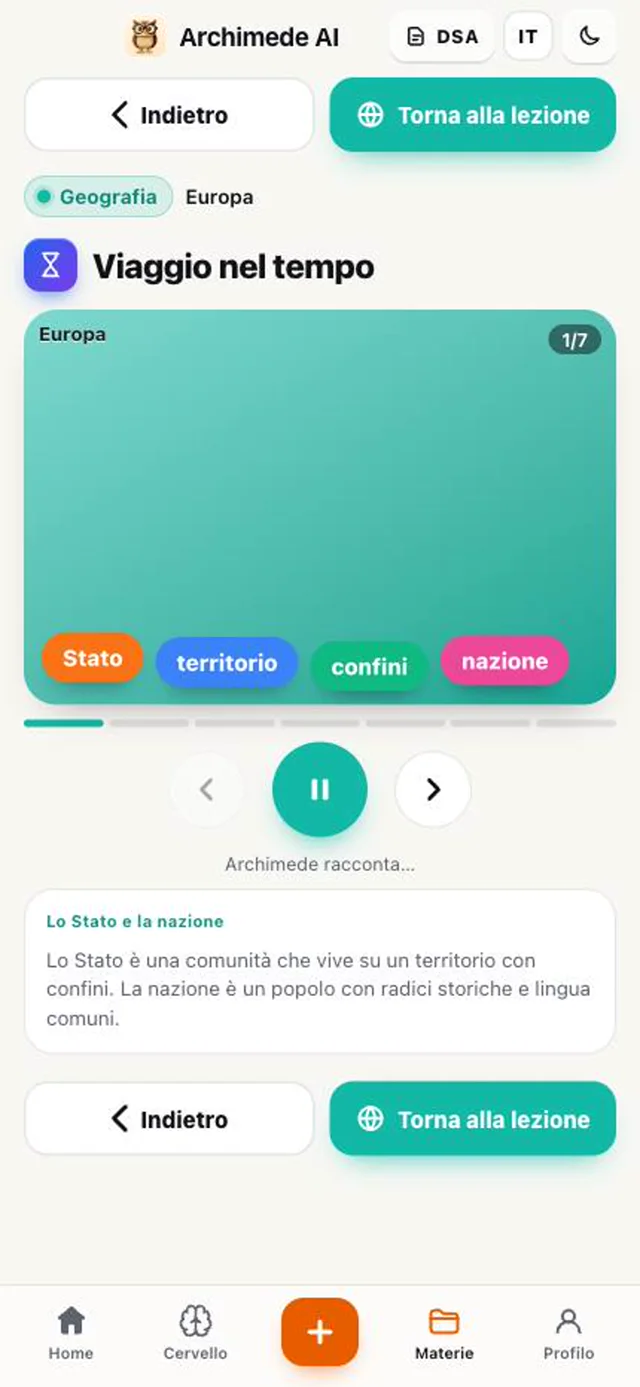The image size is (640, 1387).
Task: Select the Geografia subject chip
Action: 98,197
